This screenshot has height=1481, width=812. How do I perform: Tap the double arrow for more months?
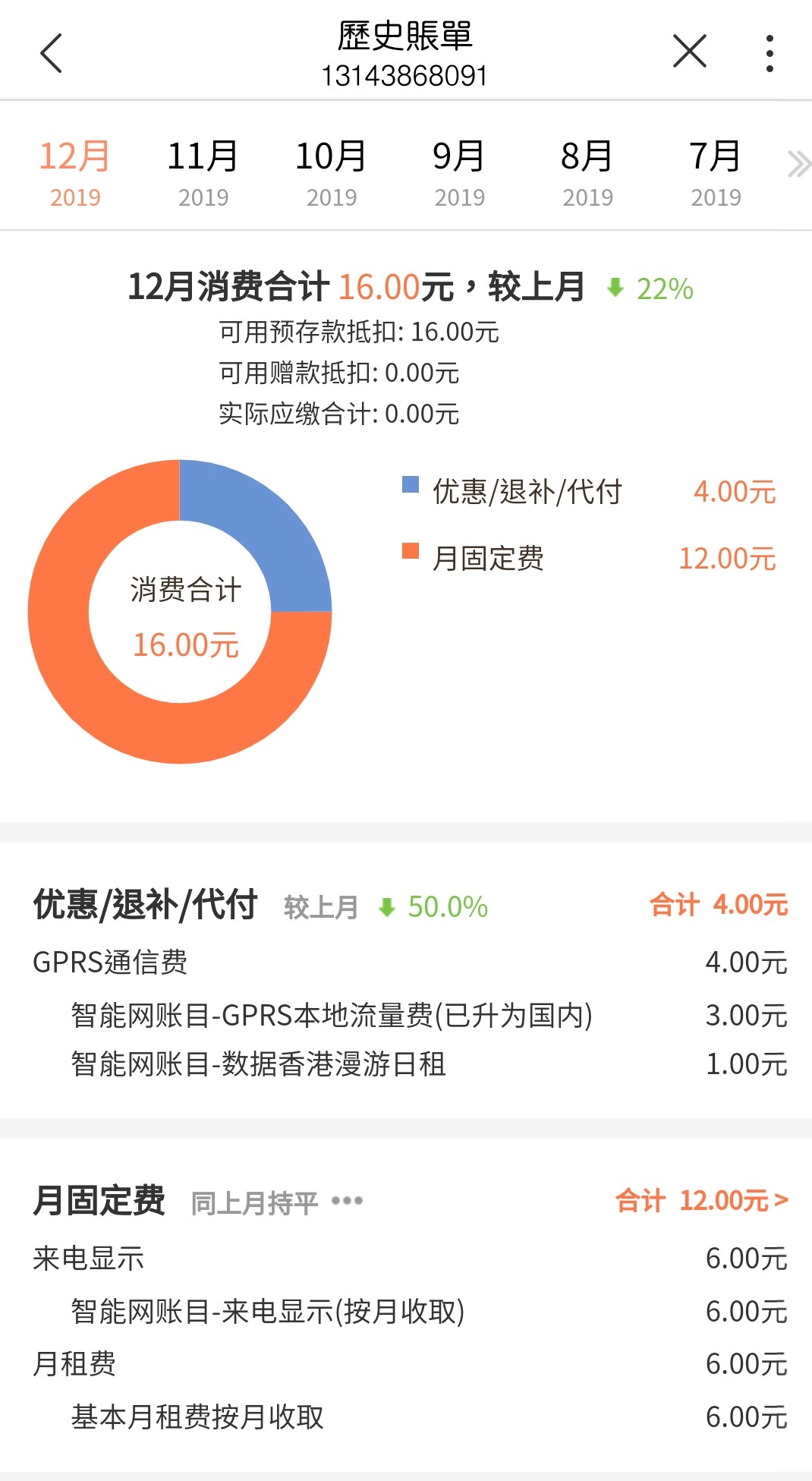[x=799, y=164]
